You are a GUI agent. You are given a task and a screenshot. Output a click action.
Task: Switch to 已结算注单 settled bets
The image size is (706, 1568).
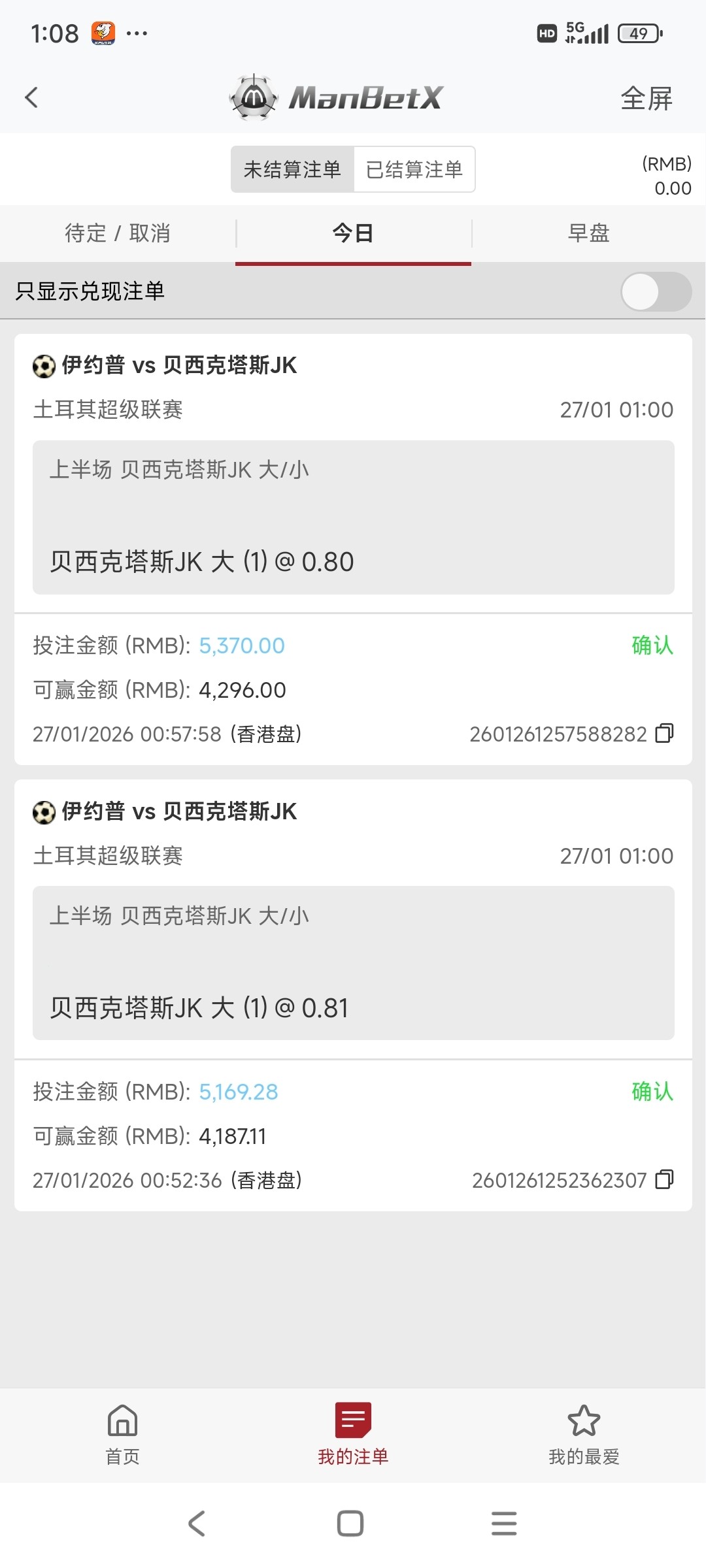414,170
